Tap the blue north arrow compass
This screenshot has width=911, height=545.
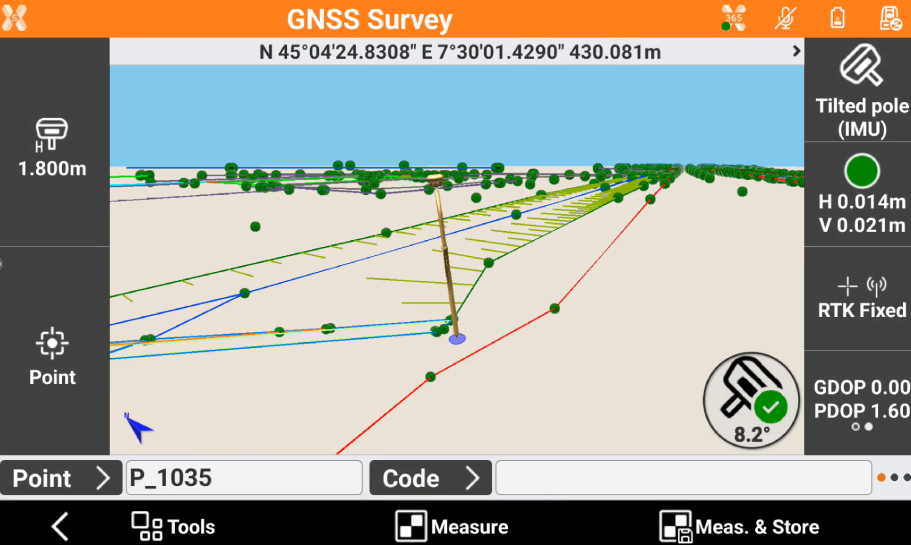tap(138, 428)
